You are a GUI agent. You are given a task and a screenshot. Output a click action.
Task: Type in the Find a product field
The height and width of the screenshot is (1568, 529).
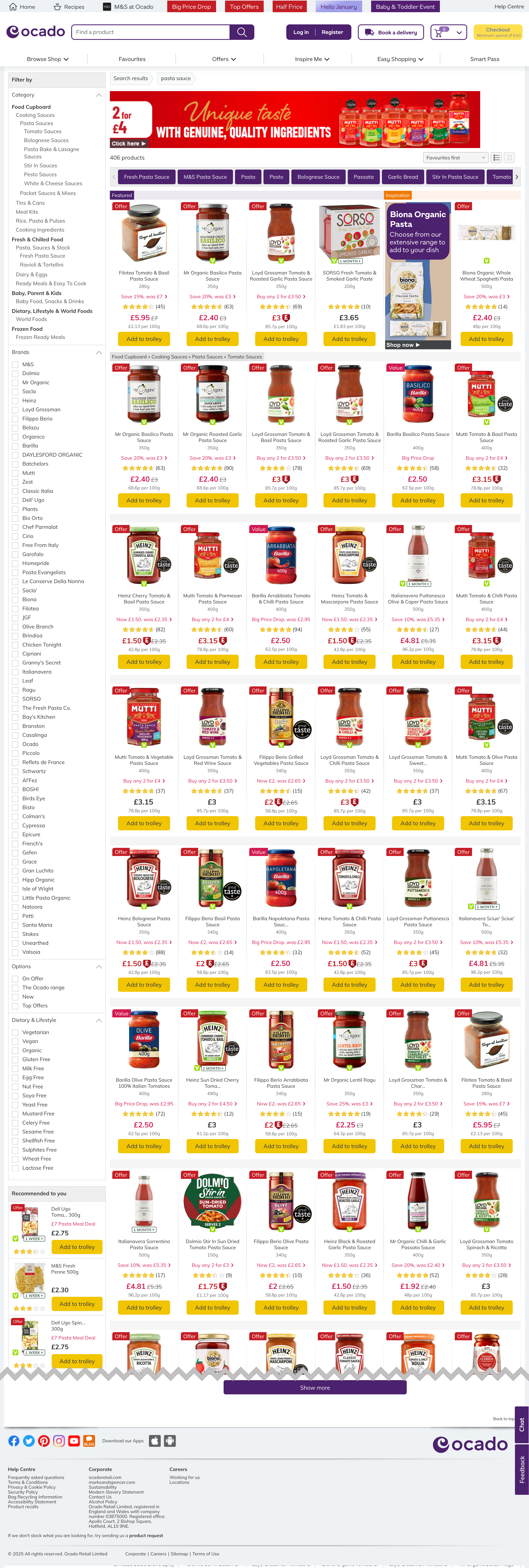[x=150, y=32]
